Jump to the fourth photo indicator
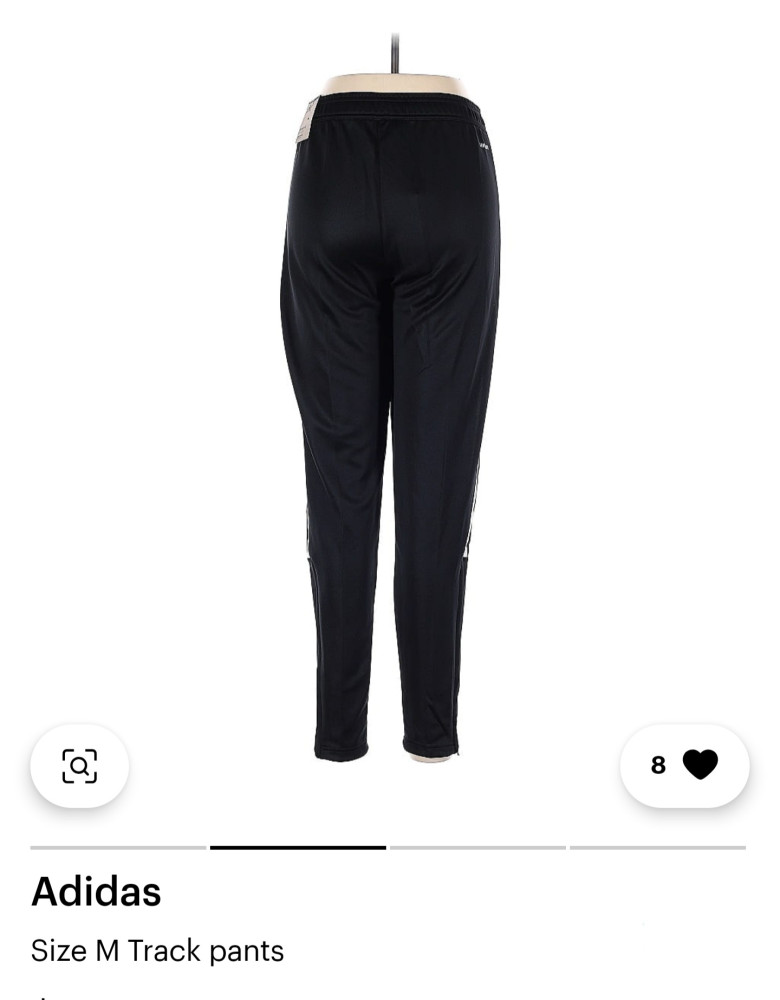 pyautogui.click(x=657, y=848)
